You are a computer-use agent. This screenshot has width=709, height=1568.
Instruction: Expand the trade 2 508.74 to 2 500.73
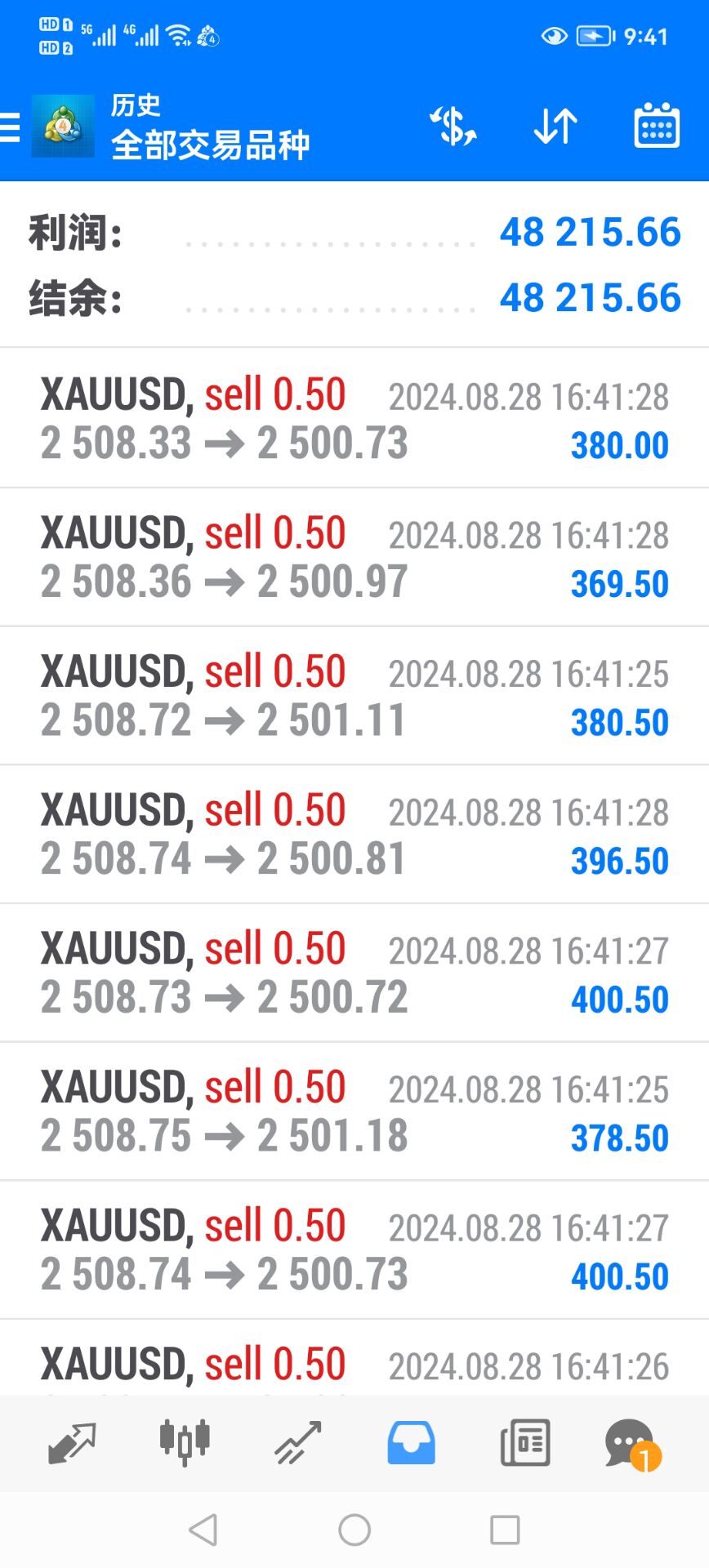point(354,1250)
